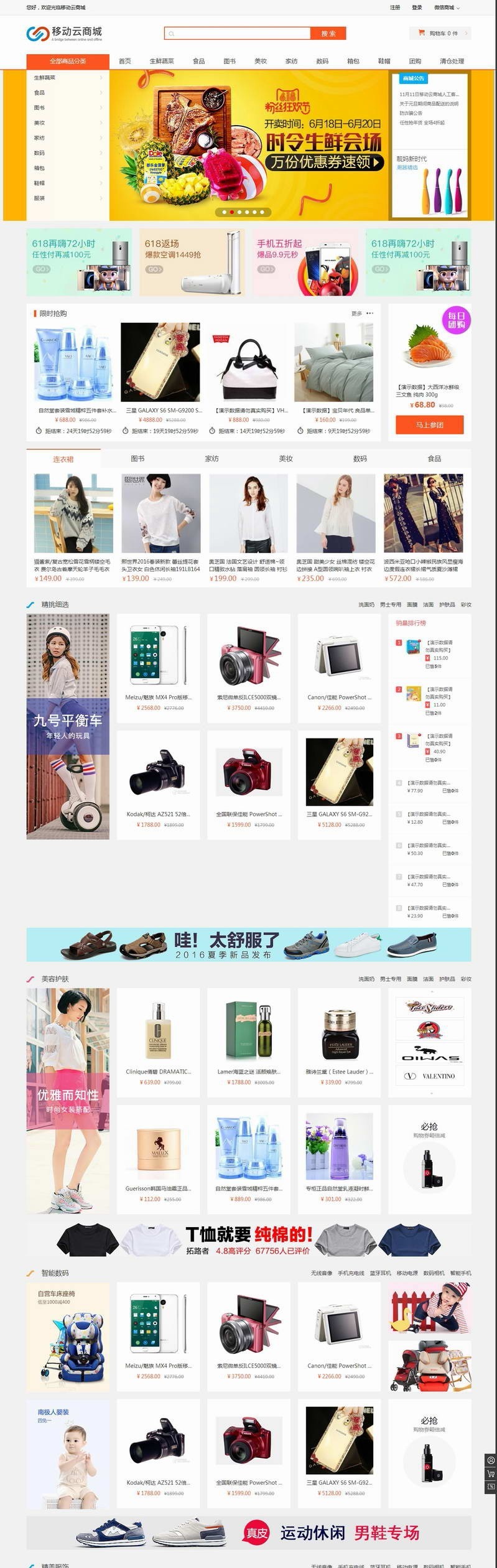Click the orange 搜索 button
The image size is (497, 1568).
[x=328, y=34]
